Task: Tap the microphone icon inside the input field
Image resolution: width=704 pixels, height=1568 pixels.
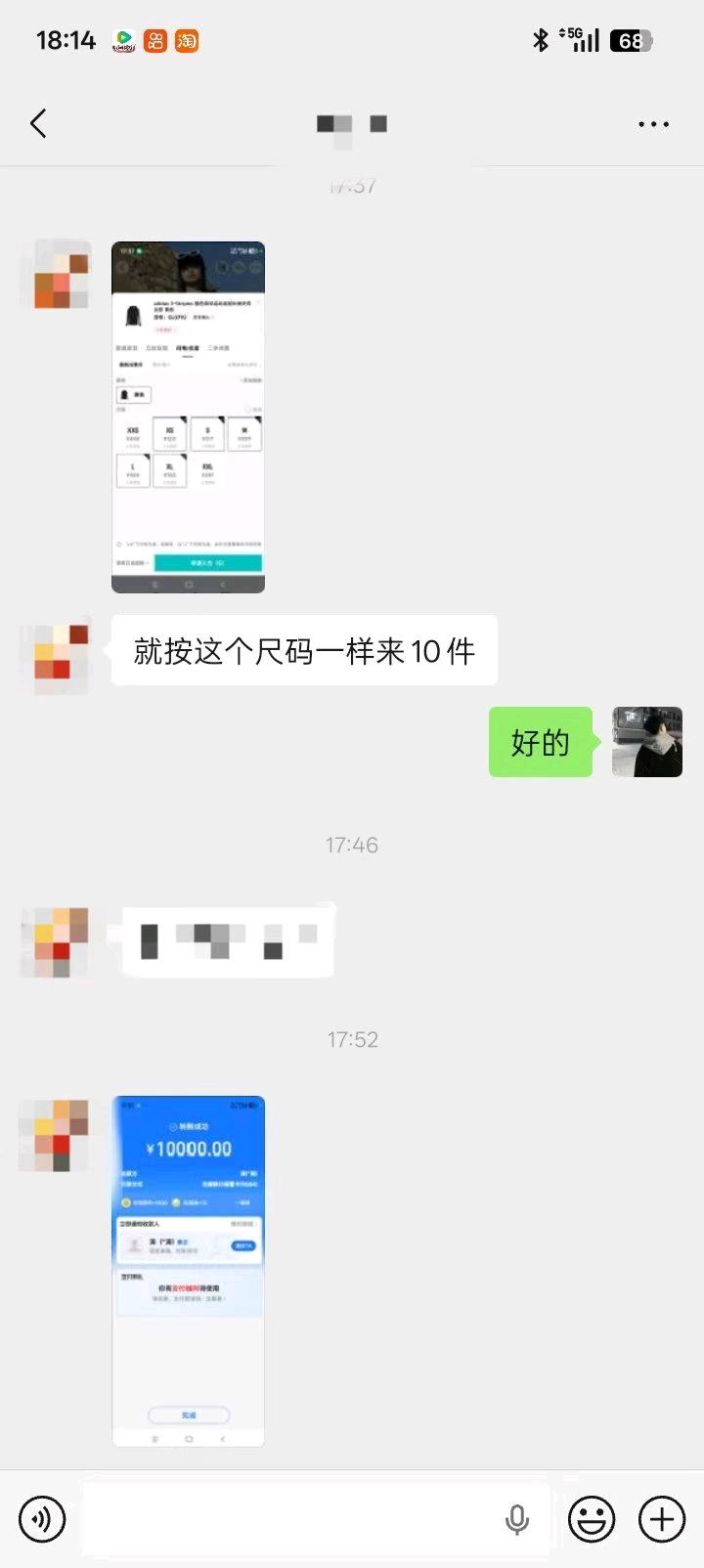Action: (516, 1518)
